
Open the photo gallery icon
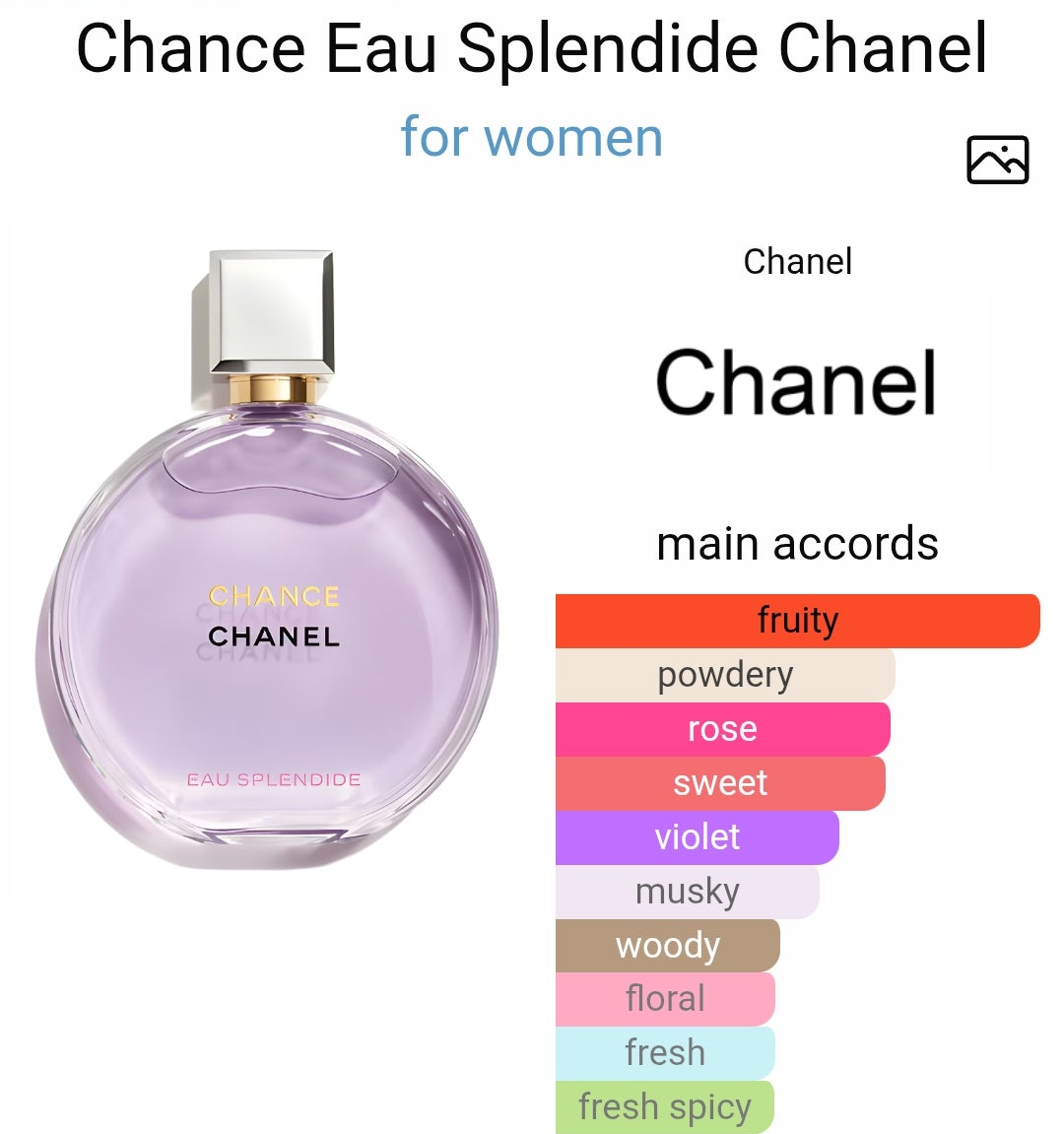tap(997, 160)
